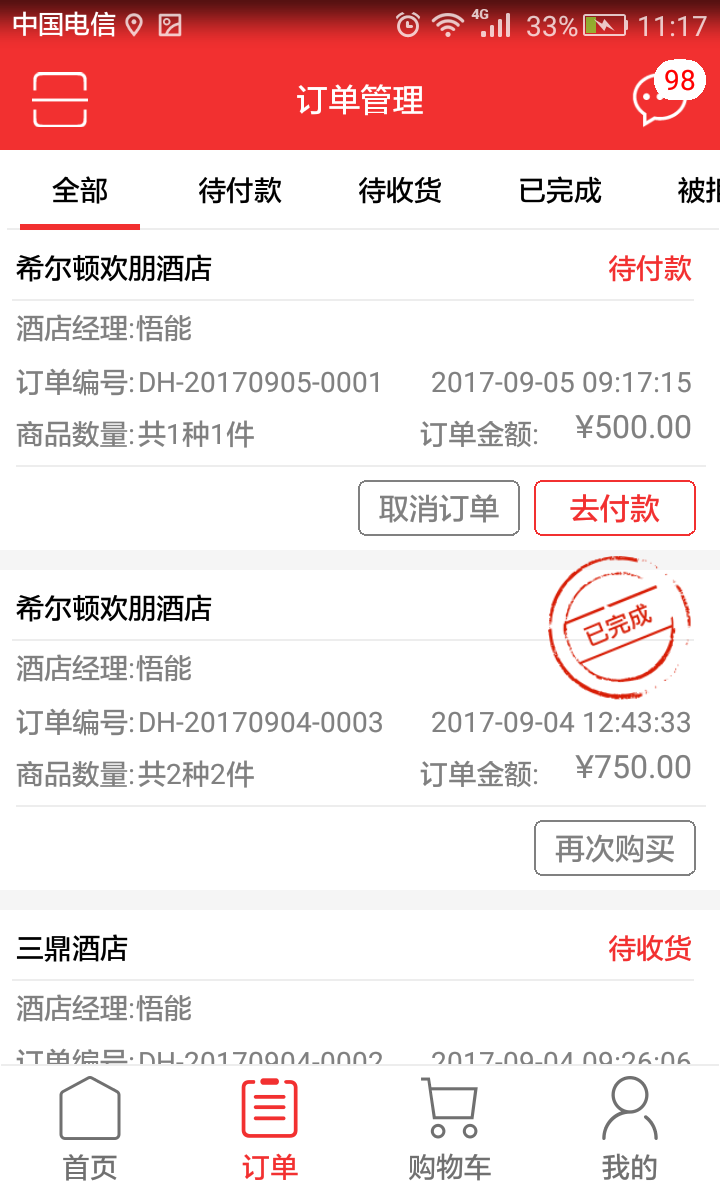Tap 取消订单 for order DH-20170905-0001
This screenshot has height=1184, width=720.
point(439,508)
